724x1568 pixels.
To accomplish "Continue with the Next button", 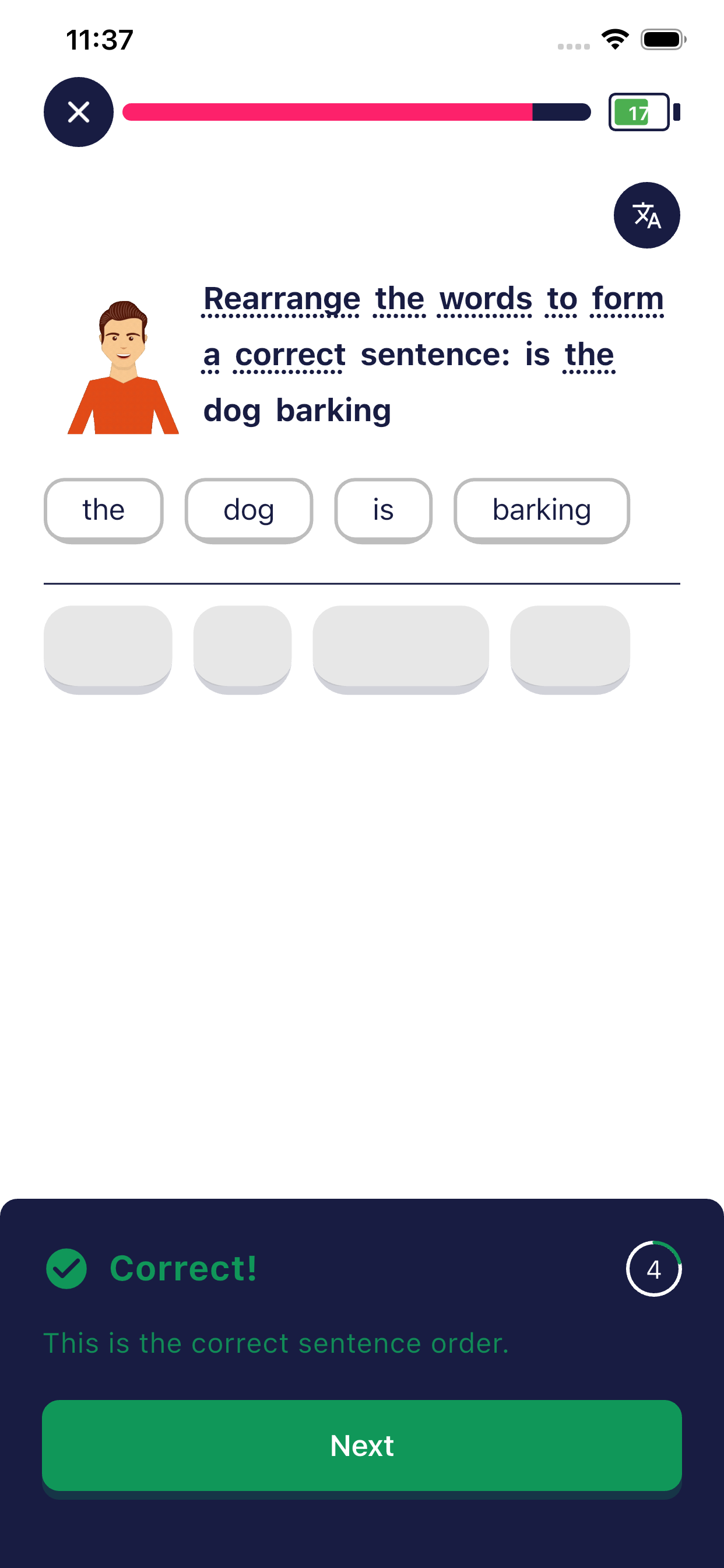I will (x=361, y=1445).
